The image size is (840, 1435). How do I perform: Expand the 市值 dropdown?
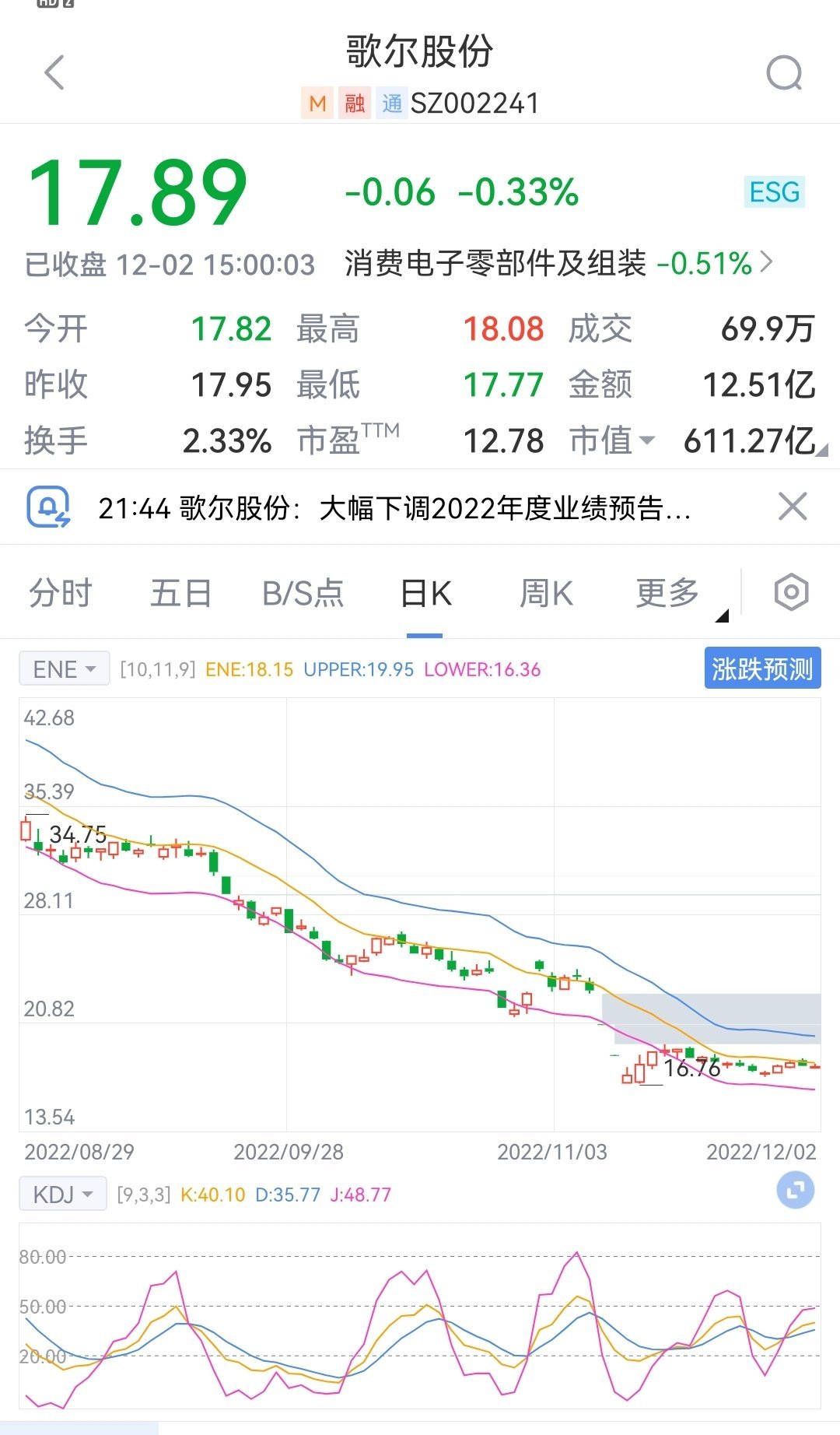click(x=612, y=440)
